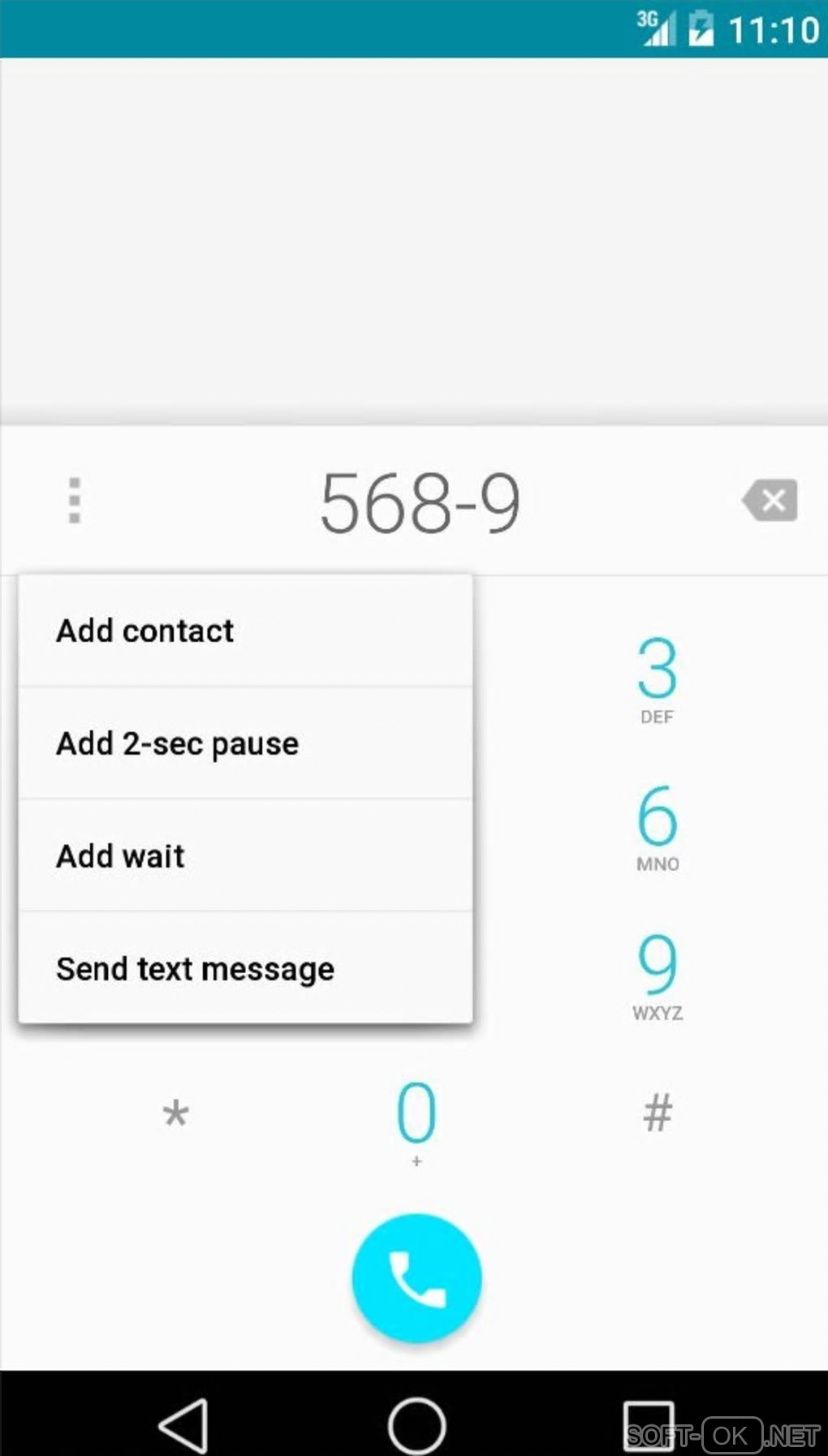Select the Add wait option
The image size is (828, 1456).
click(244, 856)
